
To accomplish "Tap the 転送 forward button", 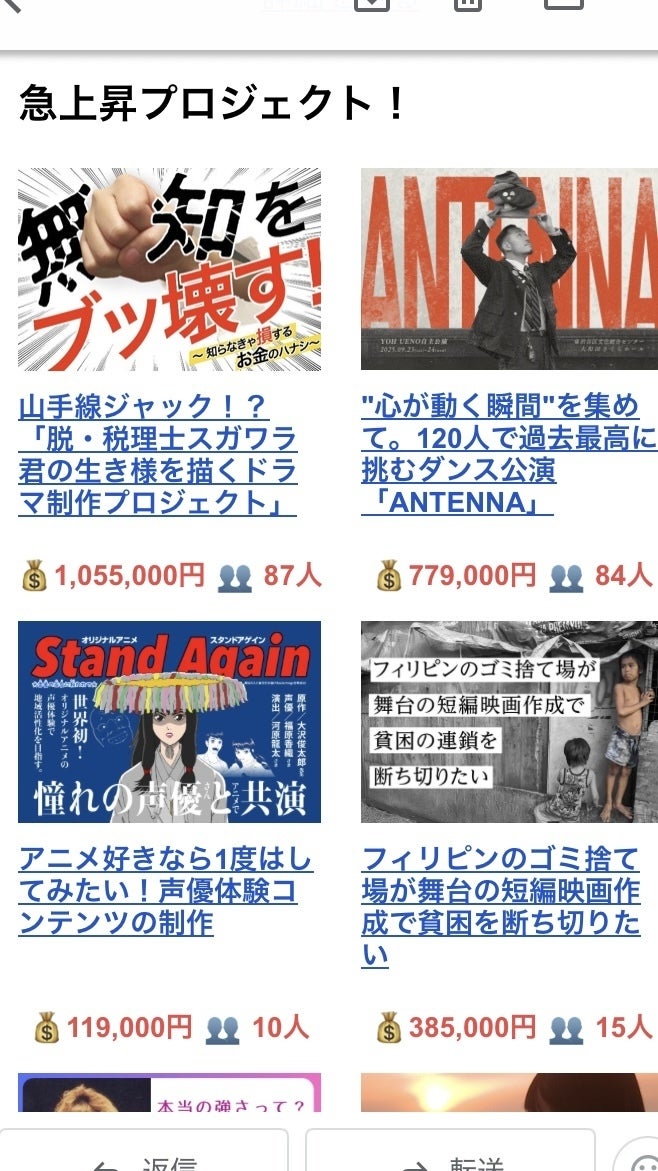I will (x=450, y=1153).
